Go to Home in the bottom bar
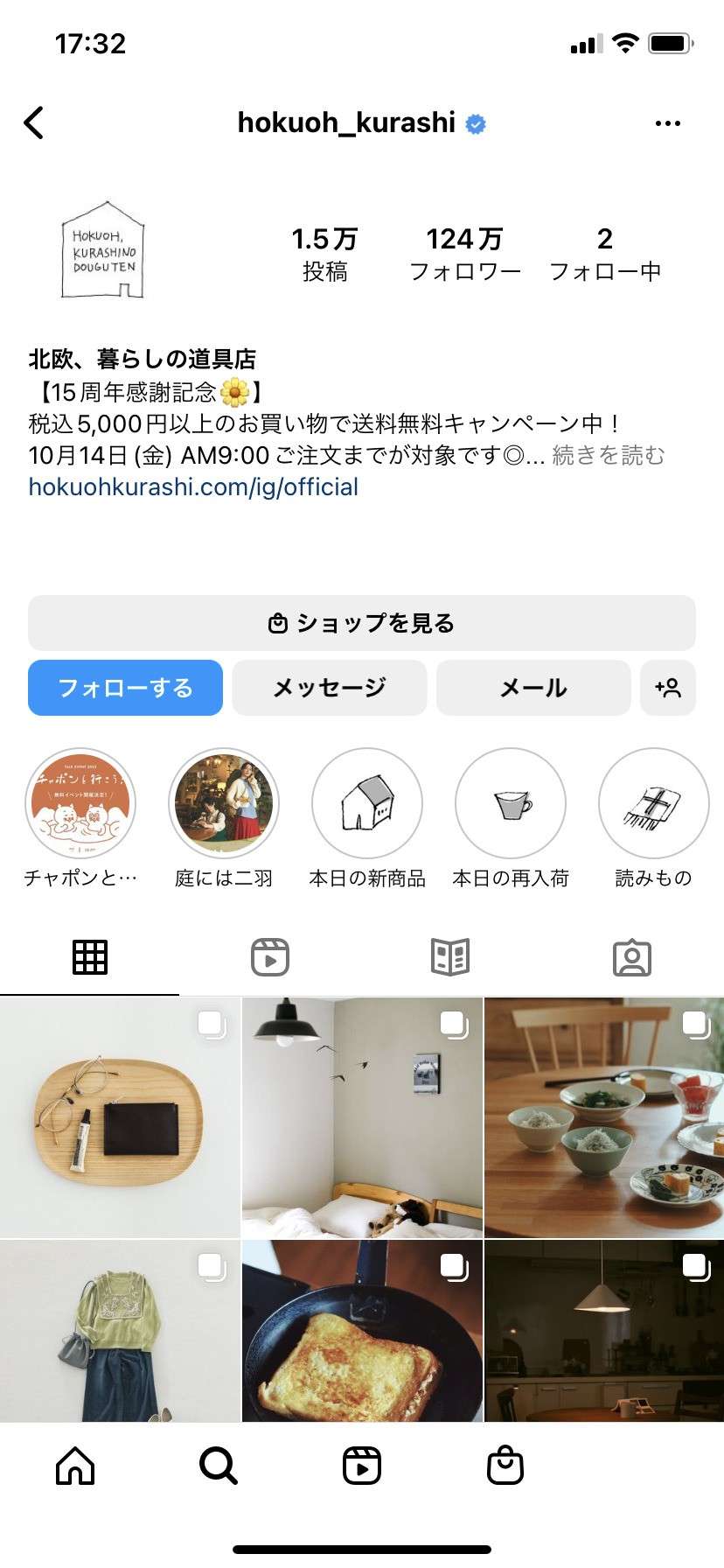The image size is (724, 1568). pos(75,1465)
